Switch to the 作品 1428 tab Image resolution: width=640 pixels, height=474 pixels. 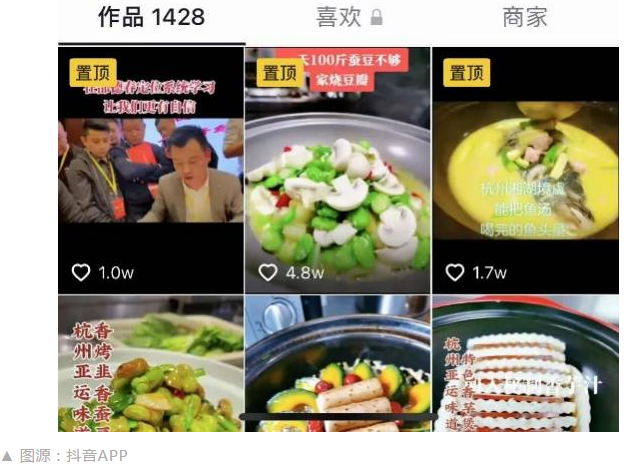(x=151, y=18)
